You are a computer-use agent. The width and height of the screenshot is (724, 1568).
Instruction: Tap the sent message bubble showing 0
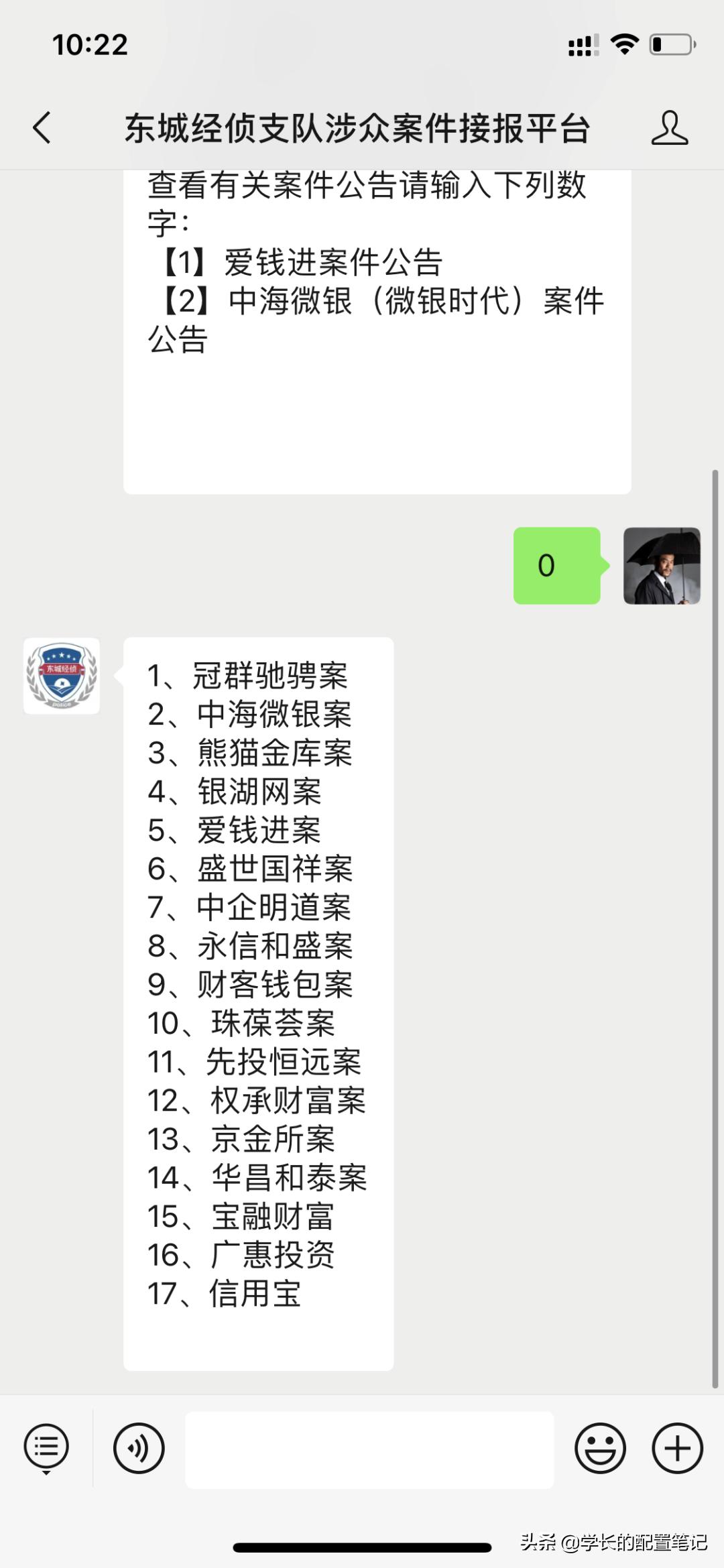(555, 565)
